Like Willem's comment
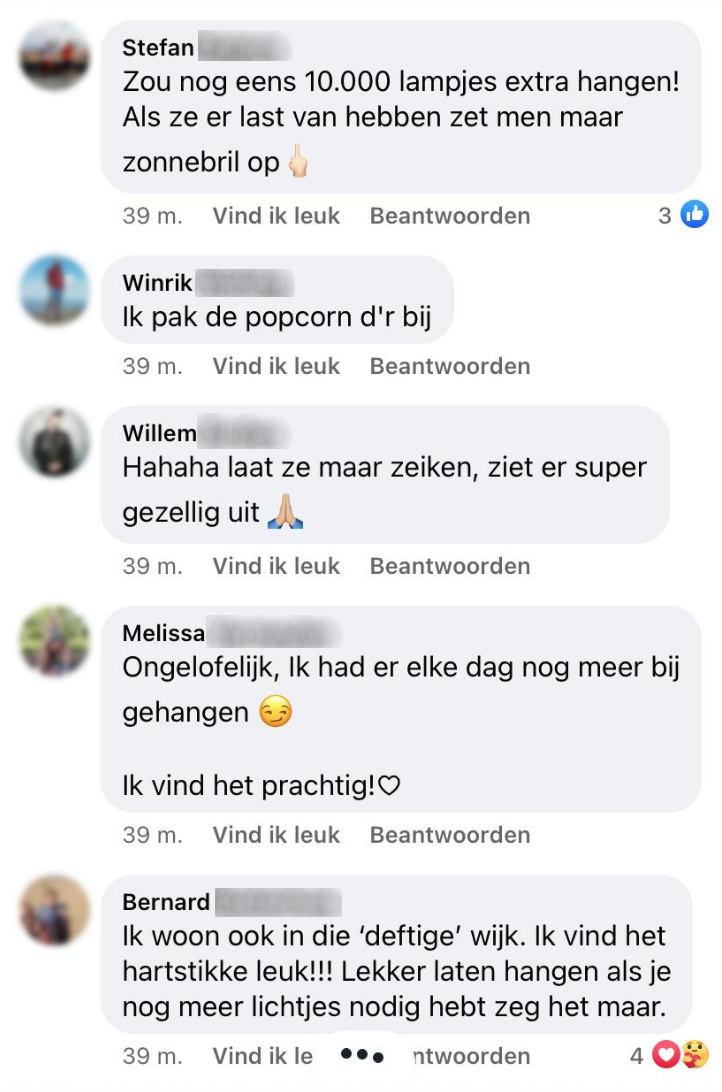 pos(276,566)
